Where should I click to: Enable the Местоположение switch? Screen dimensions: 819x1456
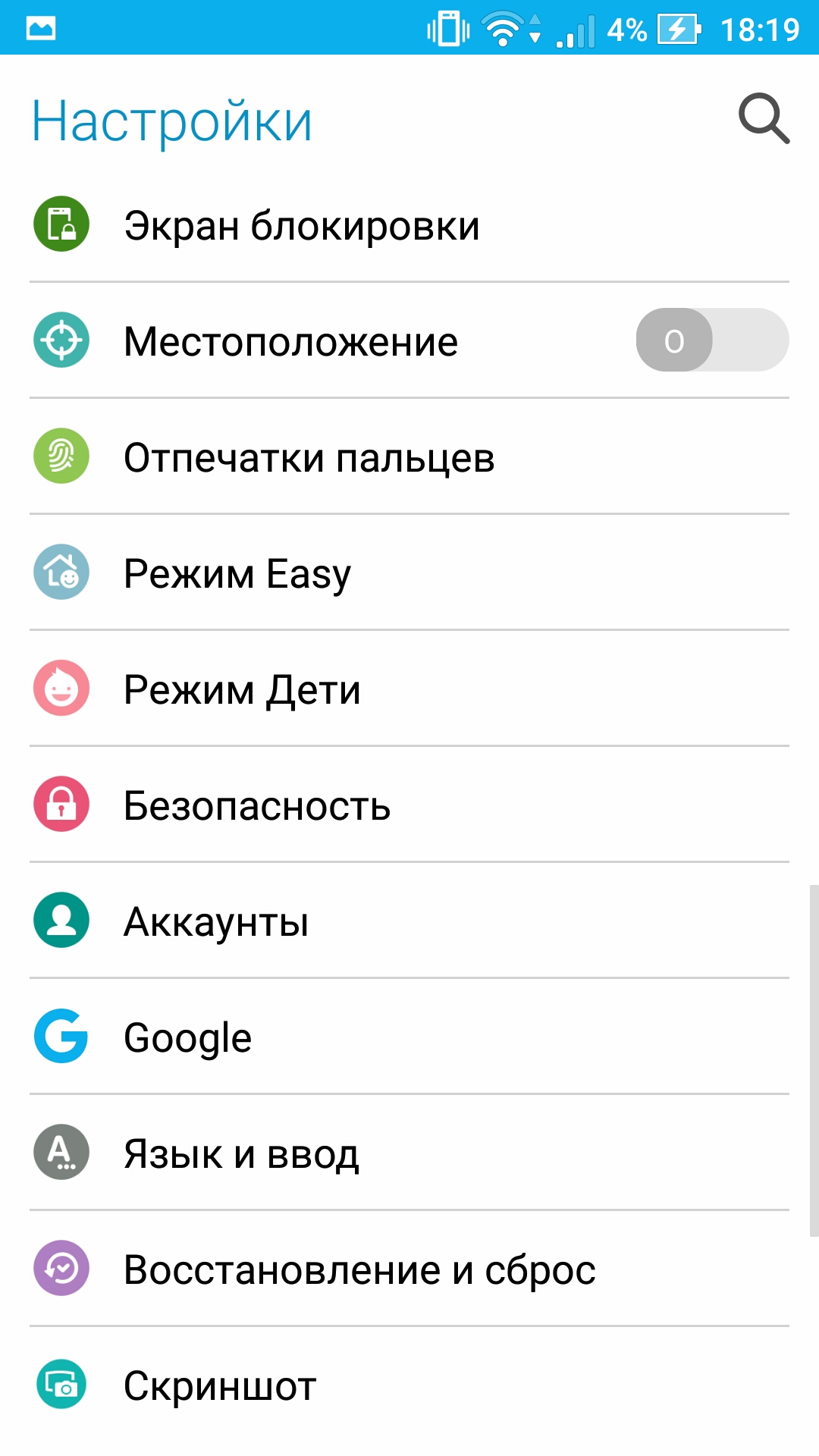pyautogui.click(x=712, y=340)
